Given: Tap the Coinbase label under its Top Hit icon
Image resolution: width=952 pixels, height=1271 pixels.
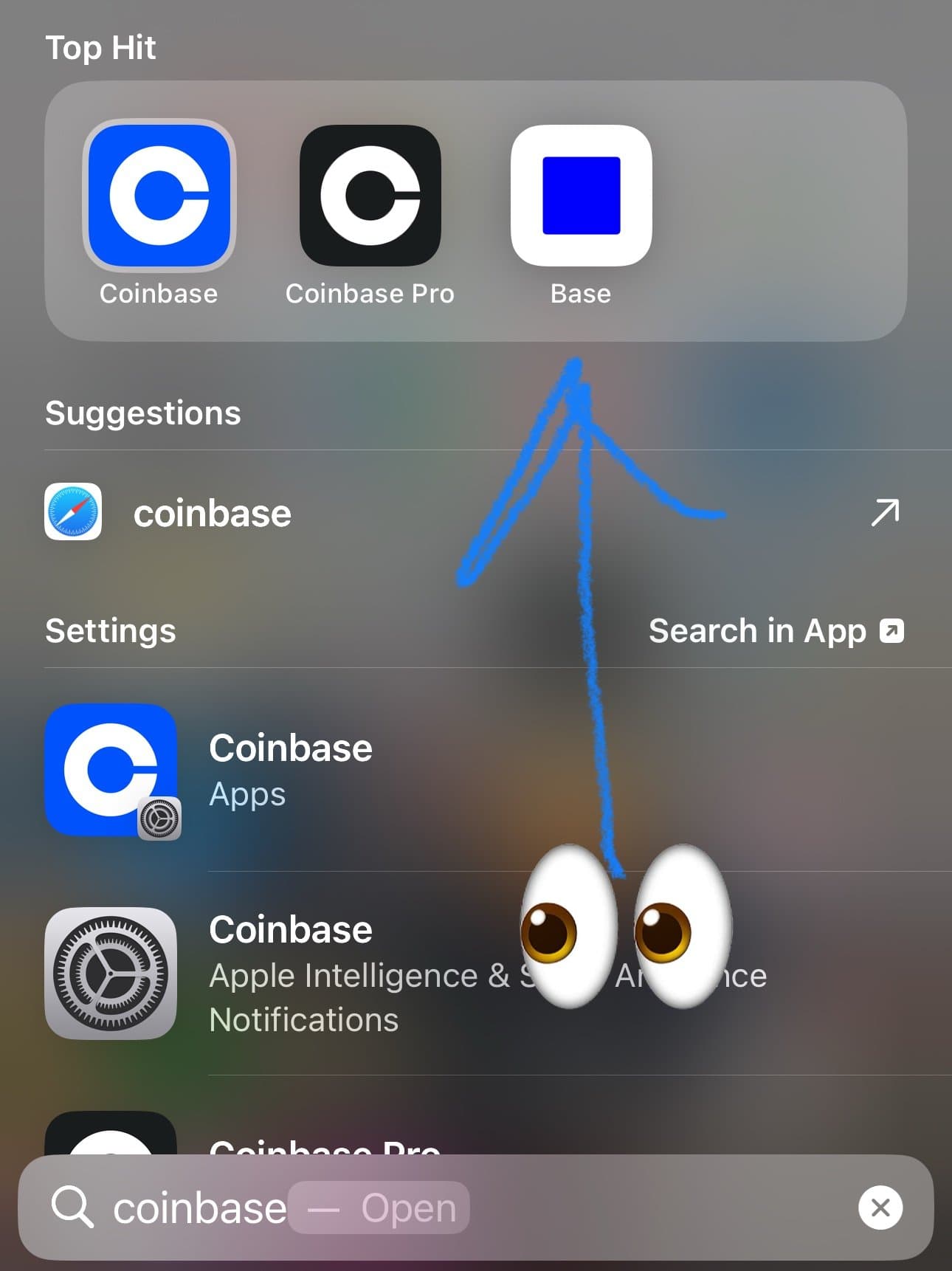Looking at the screenshot, I should point(158,293).
